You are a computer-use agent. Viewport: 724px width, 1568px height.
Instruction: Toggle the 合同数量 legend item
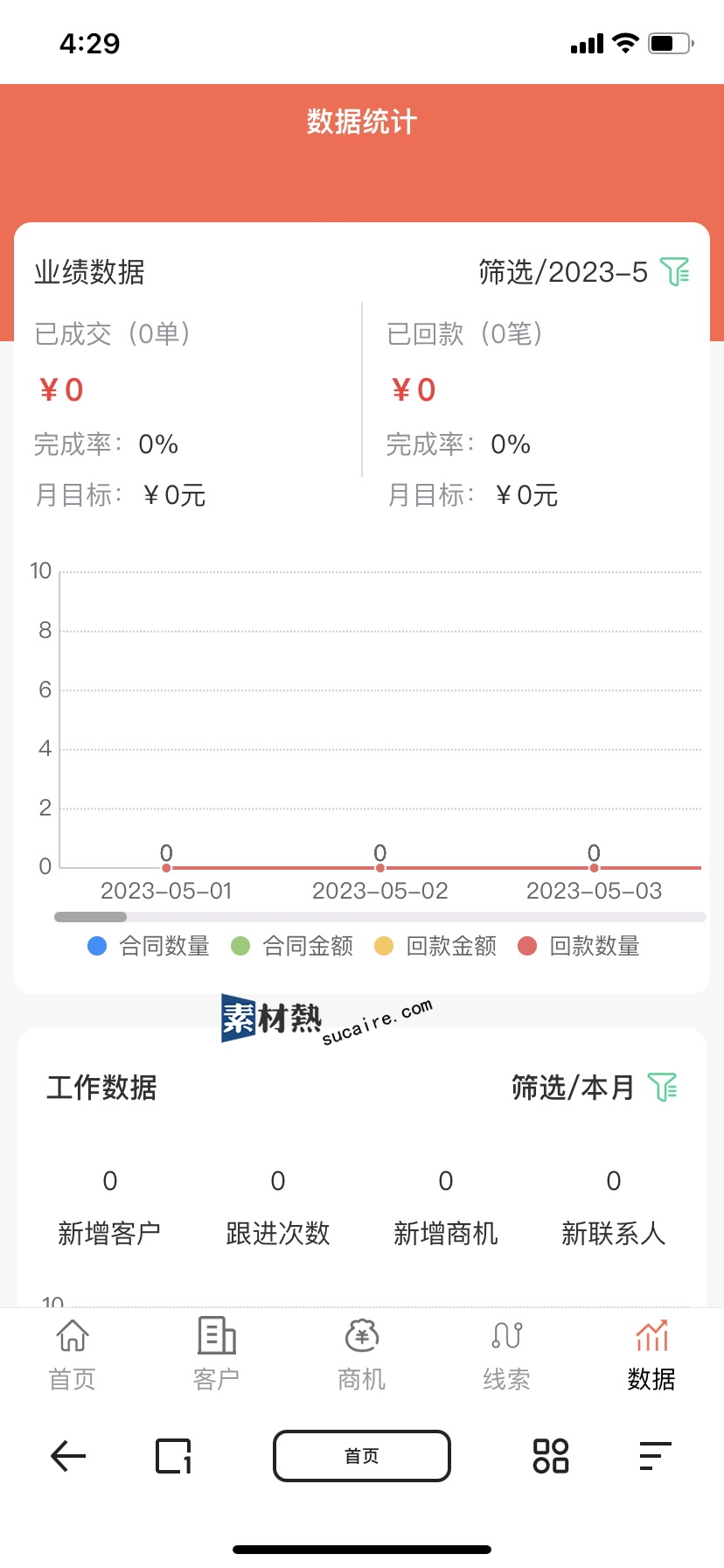tap(150, 946)
